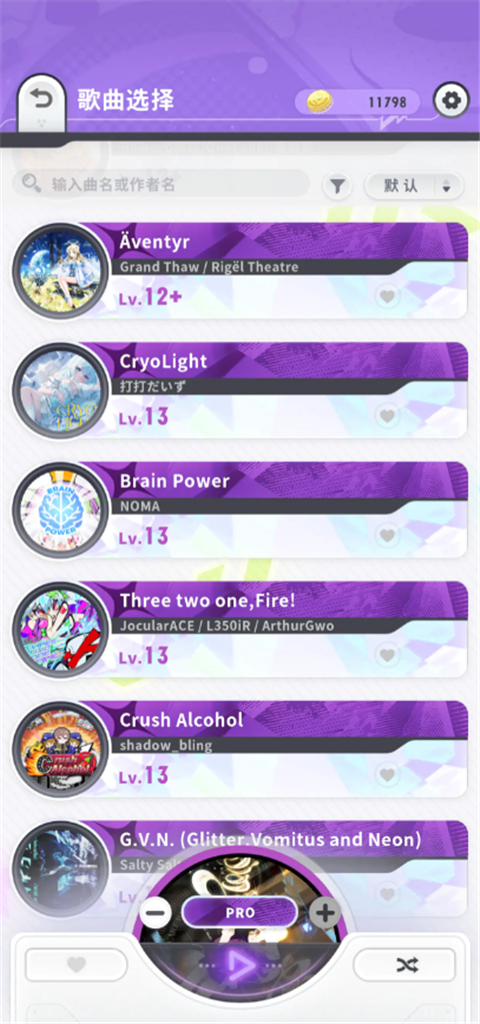Viewport: 480px width, 1024px height.
Task: Select Crush Alcohol song card
Action: coord(240,748)
